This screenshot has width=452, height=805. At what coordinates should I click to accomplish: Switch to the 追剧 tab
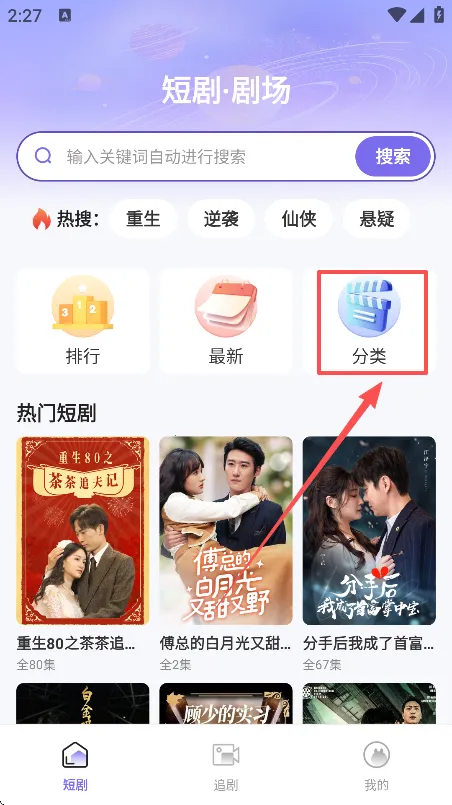pyautogui.click(x=226, y=766)
